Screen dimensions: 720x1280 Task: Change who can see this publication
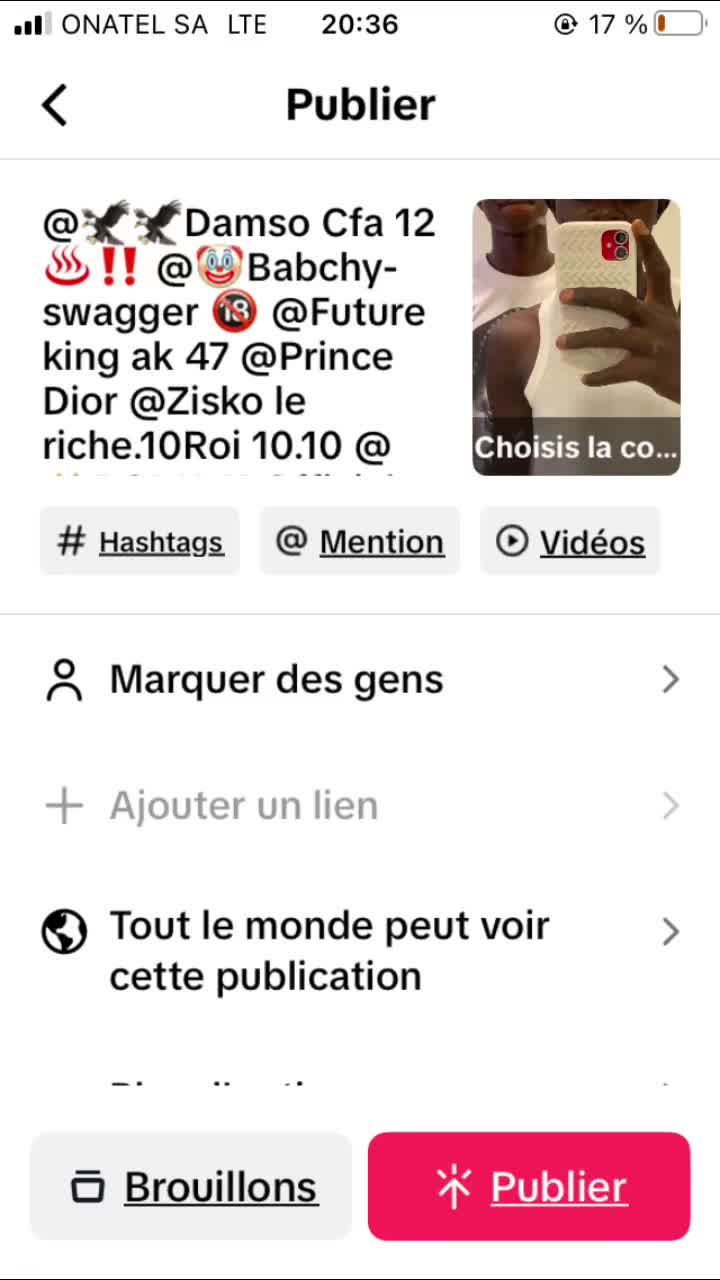pos(360,950)
